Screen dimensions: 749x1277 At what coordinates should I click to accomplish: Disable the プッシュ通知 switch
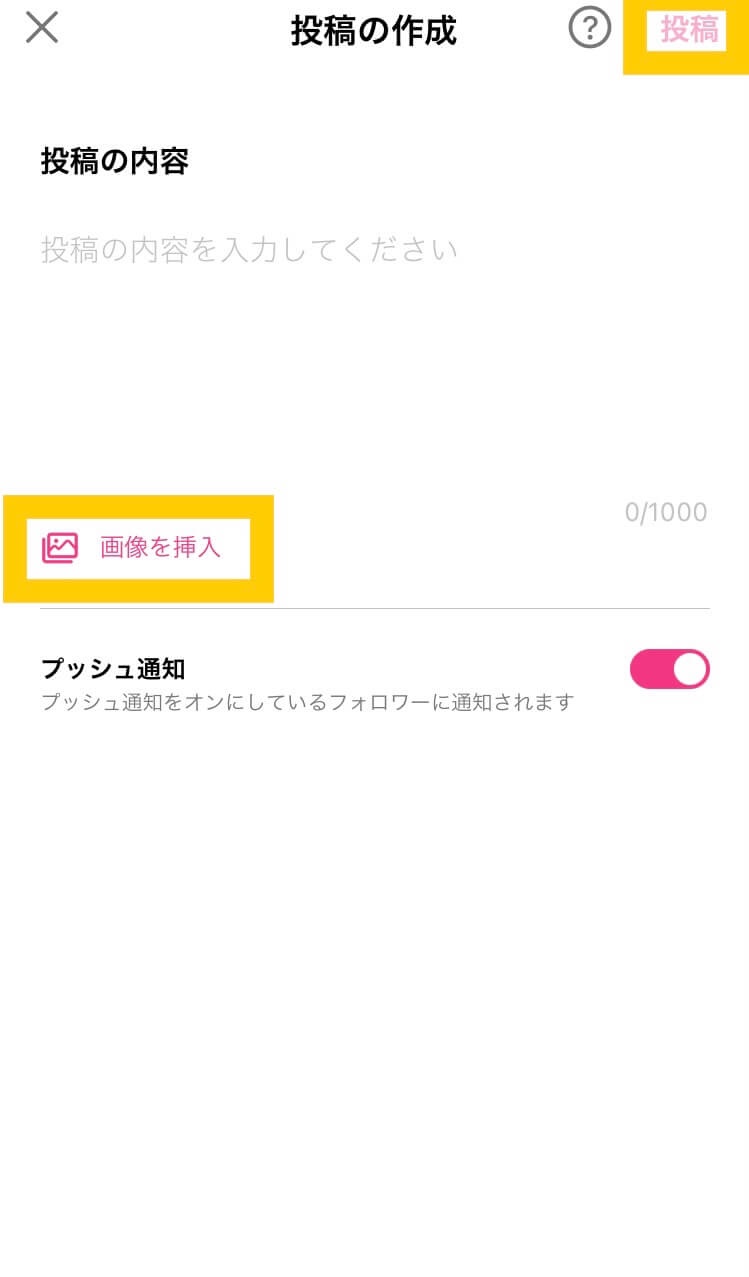(x=669, y=669)
